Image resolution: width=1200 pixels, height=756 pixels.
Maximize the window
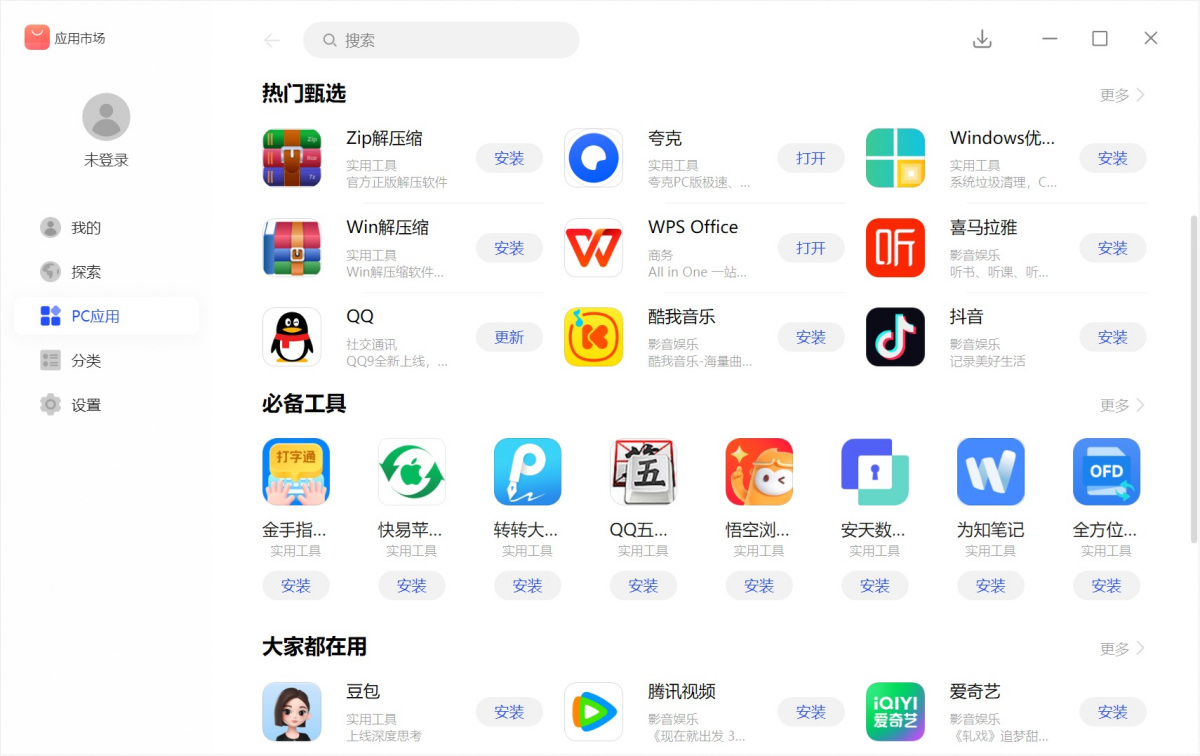pyautogui.click(x=1099, y=39)
